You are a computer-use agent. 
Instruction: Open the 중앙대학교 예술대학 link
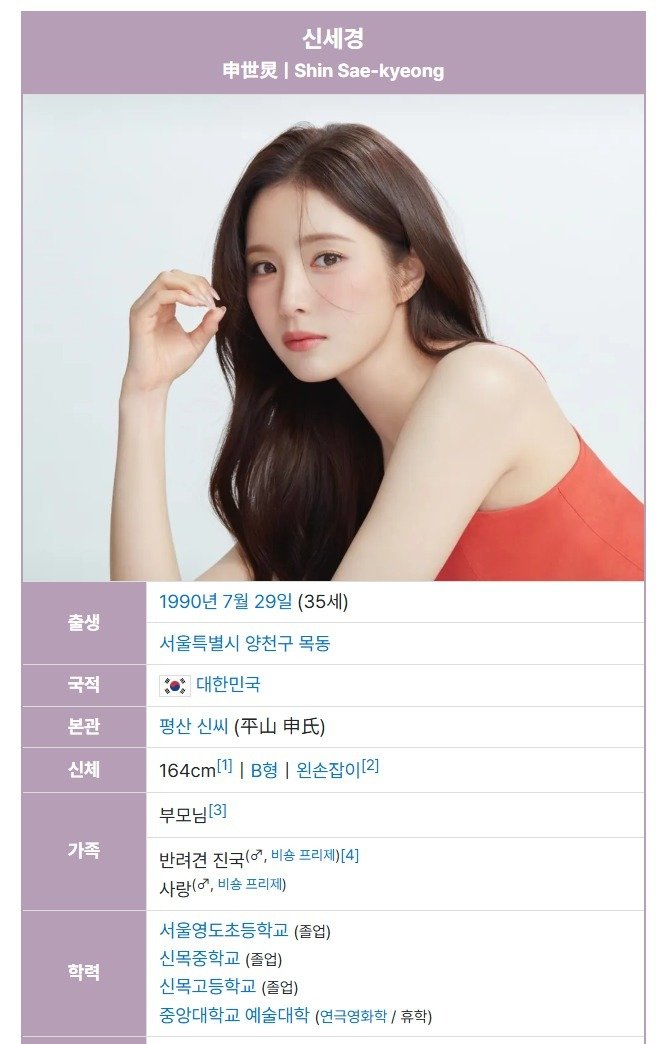tap(234, 1015)
